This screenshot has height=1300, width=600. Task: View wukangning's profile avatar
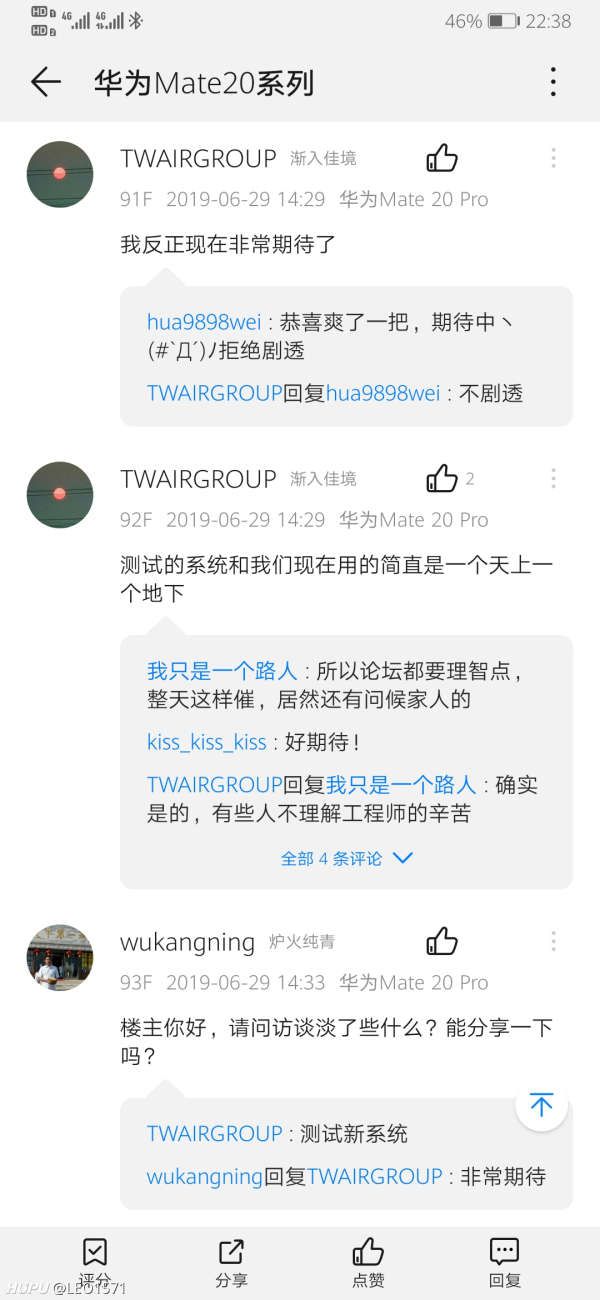[x=60, y=957]
